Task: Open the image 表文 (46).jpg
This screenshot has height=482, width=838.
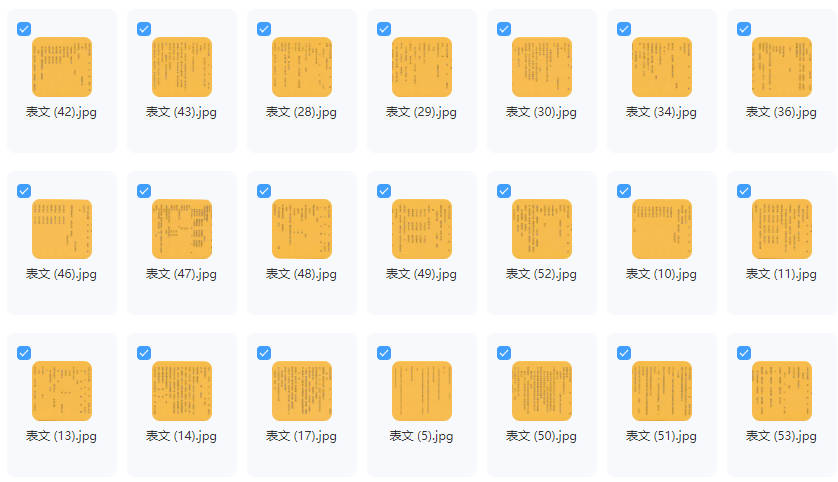Action: pos(62,229)
